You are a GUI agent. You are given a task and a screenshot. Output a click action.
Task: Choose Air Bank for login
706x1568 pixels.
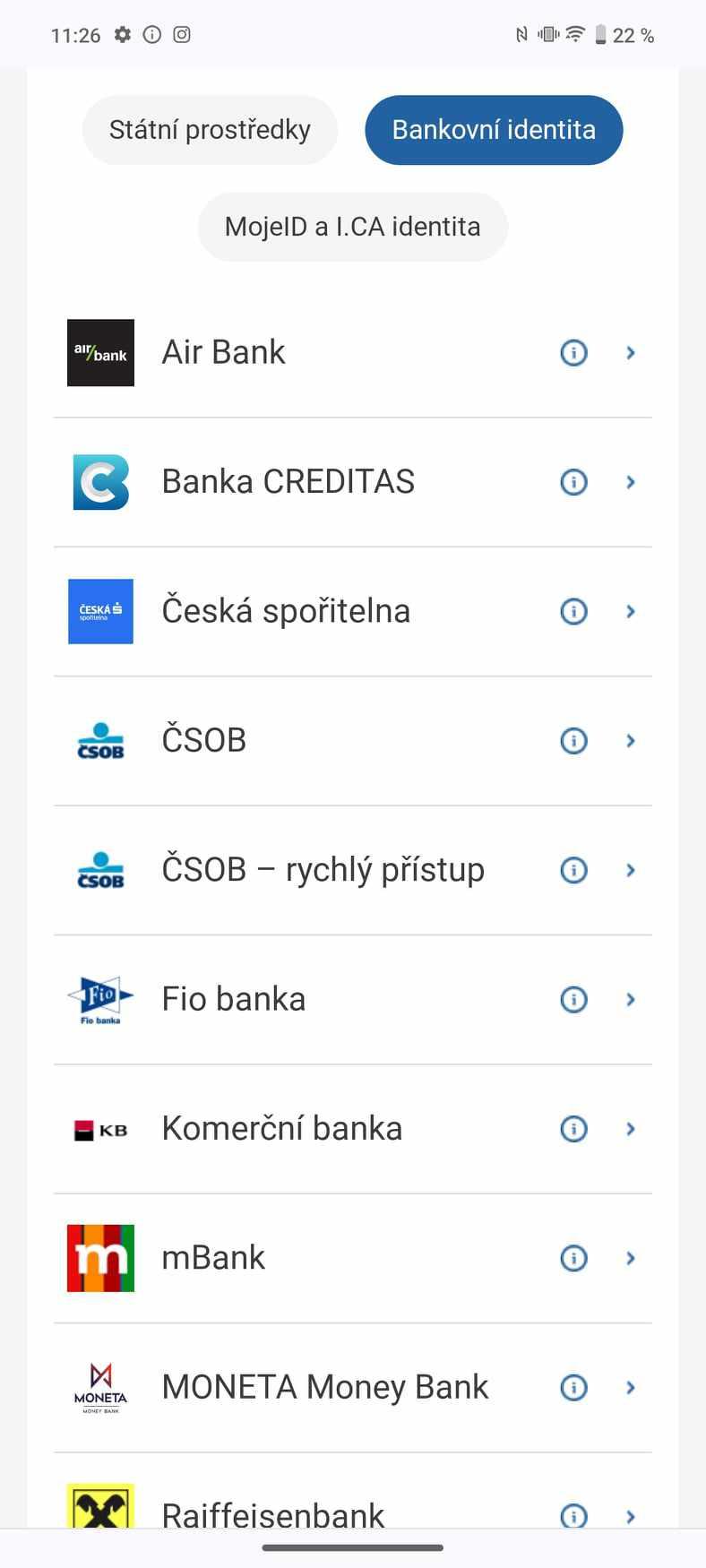(x=353, y=353)
